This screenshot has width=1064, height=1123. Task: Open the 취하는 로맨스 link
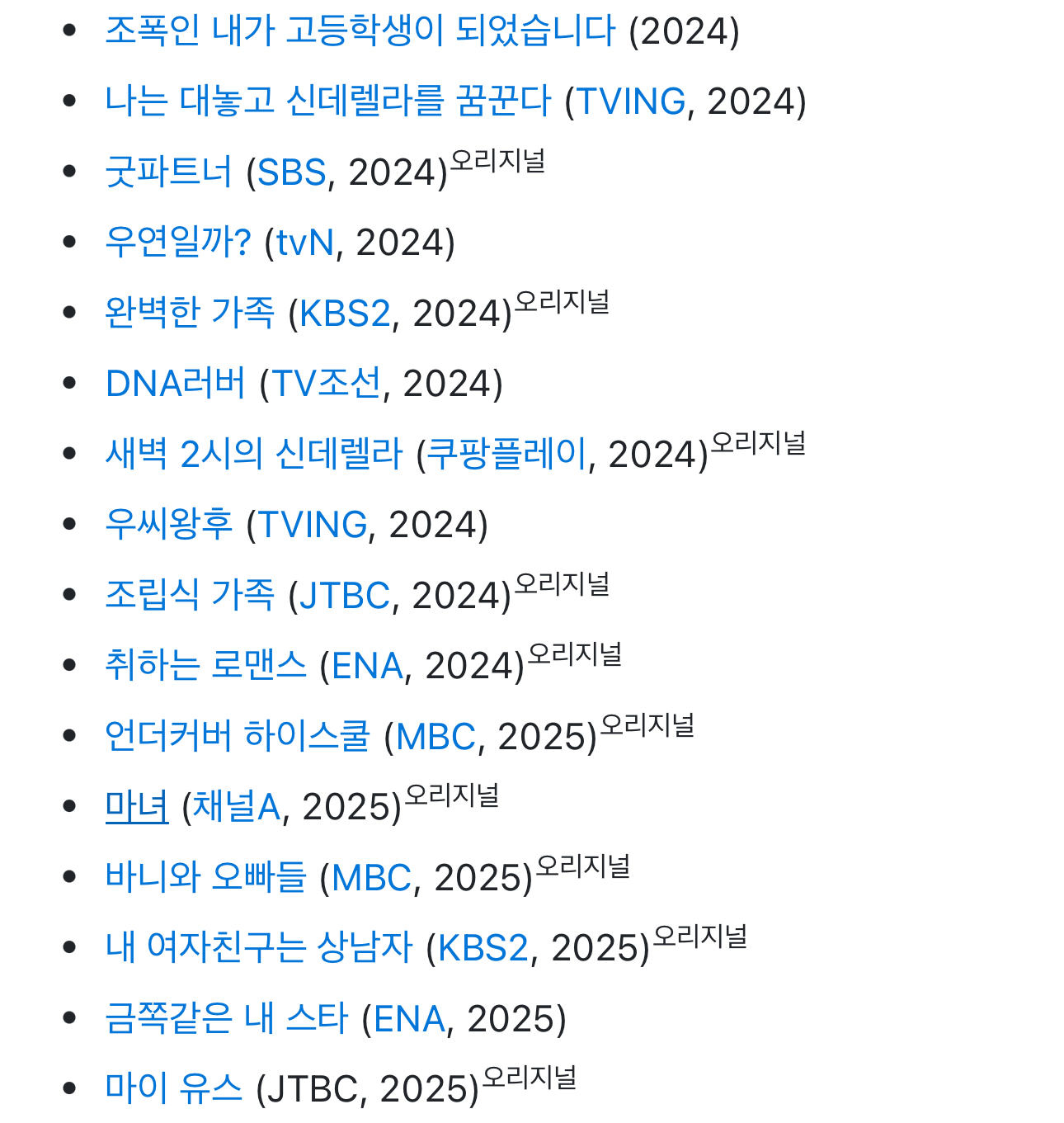pos(205,665)
